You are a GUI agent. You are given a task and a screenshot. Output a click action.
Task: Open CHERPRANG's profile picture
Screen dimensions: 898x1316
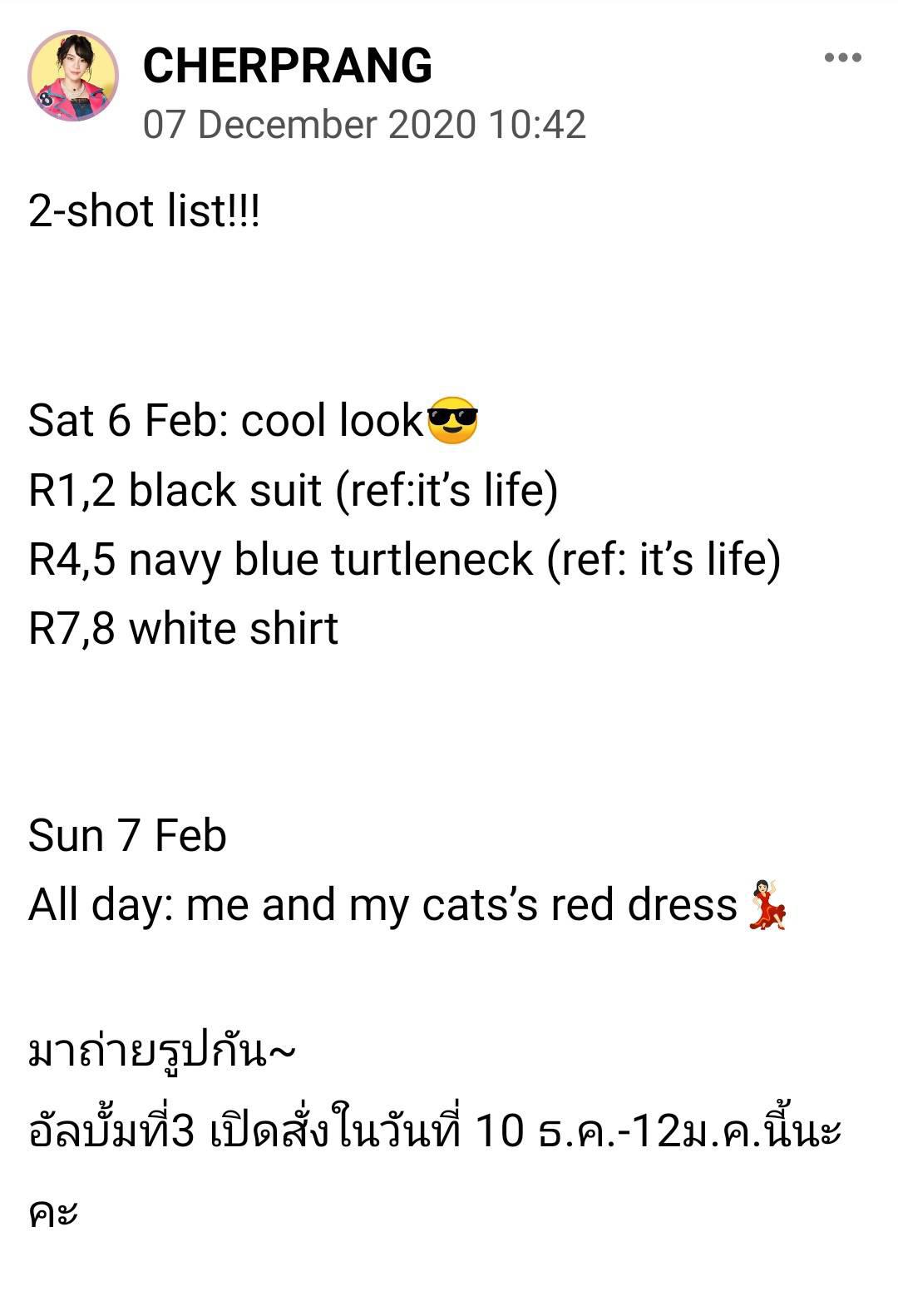click(73, 76)
